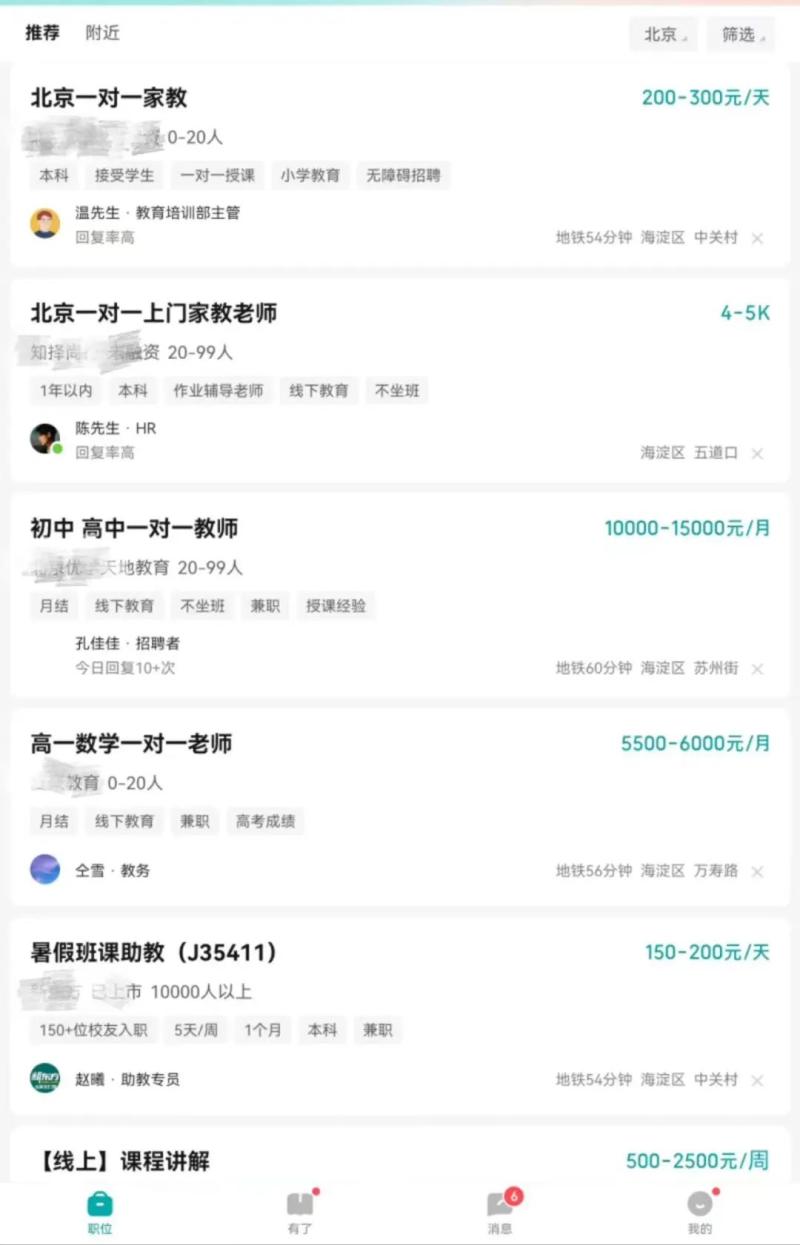Open the 北京 city dropdown

[663, 34]
